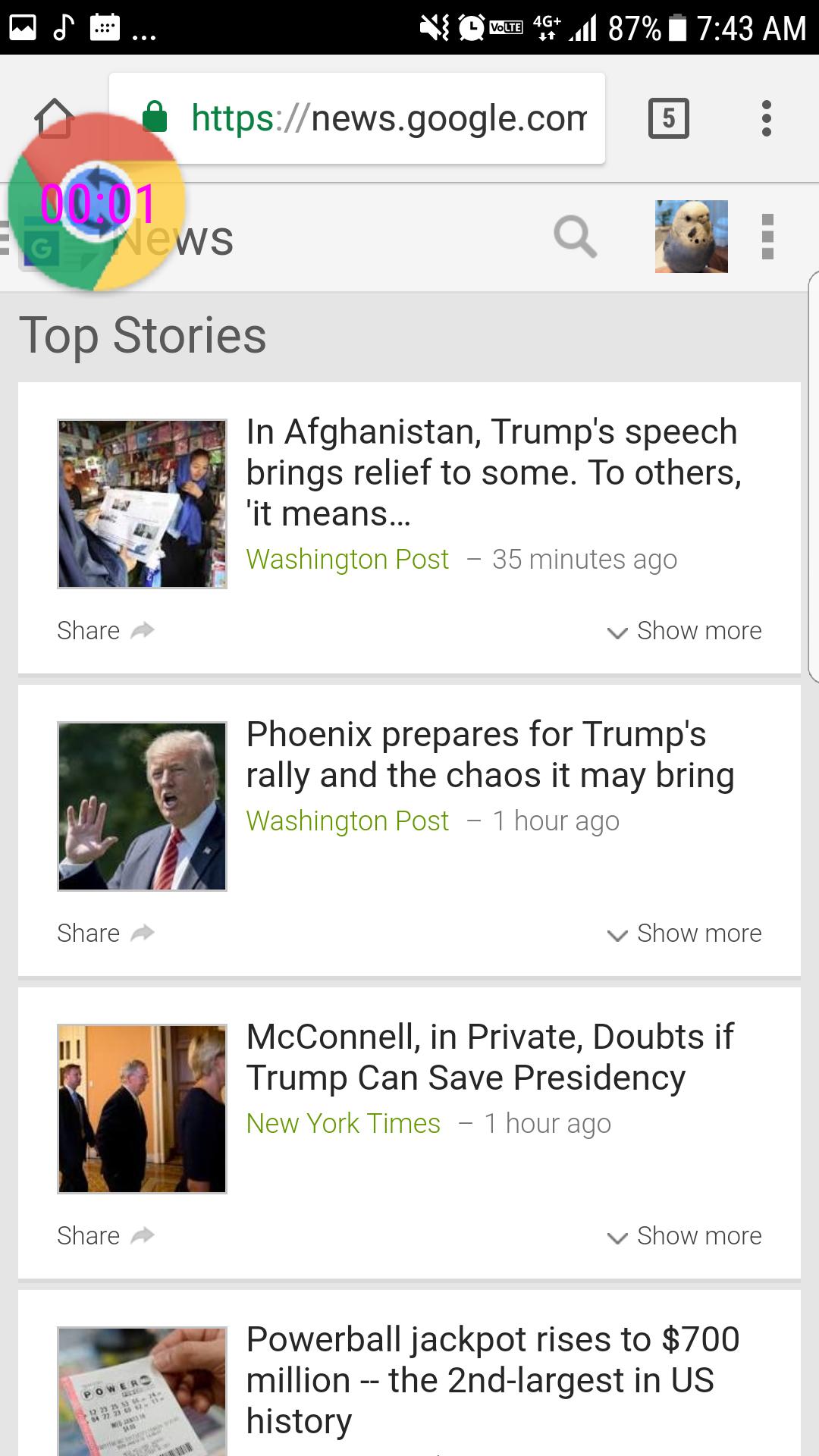Screen dimensions: 819x1456
Task: Open the Afghanistan Trump's speech article
Action: [493, 472]
